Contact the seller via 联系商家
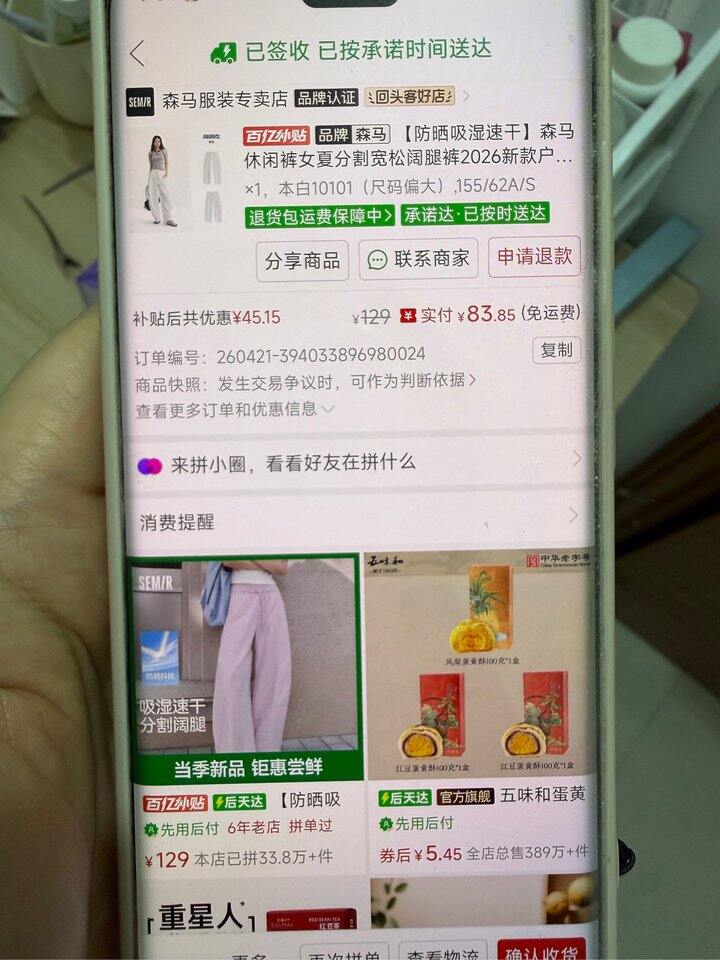Image resolution: width=720 pixels, height=960 pixels. click(419, 259)
